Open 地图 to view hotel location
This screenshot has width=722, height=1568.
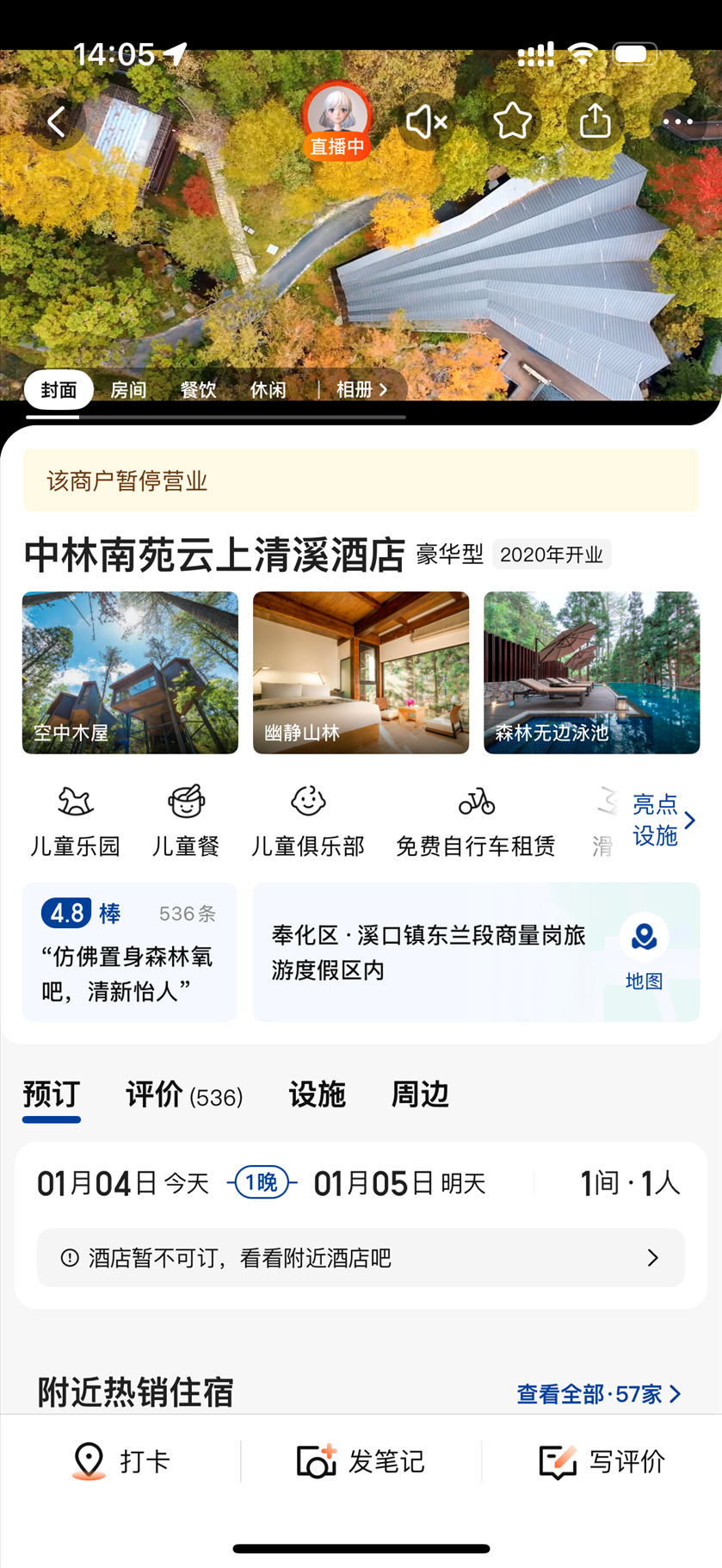[x=644, y=951]
